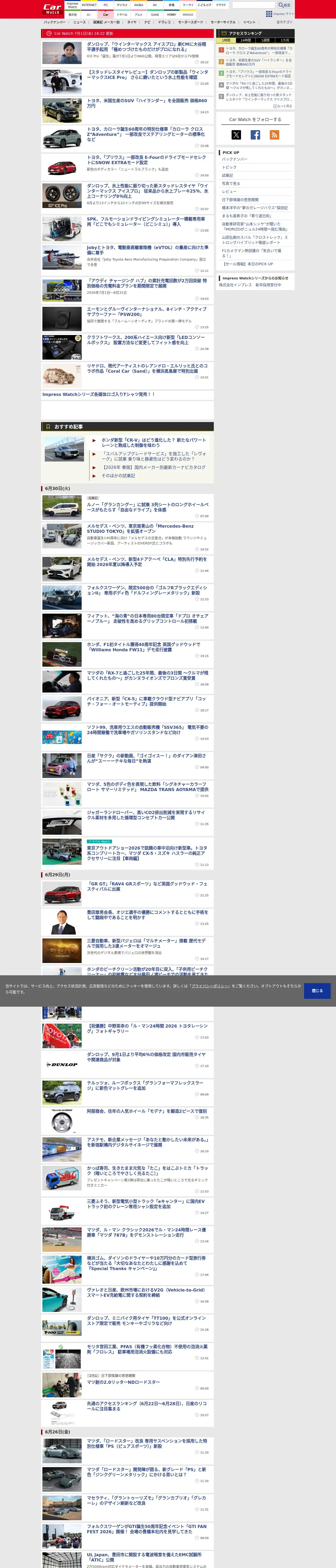Follow Car Watch on X
The height and width of the screenshot is (1568, 336).
[236, 135]
